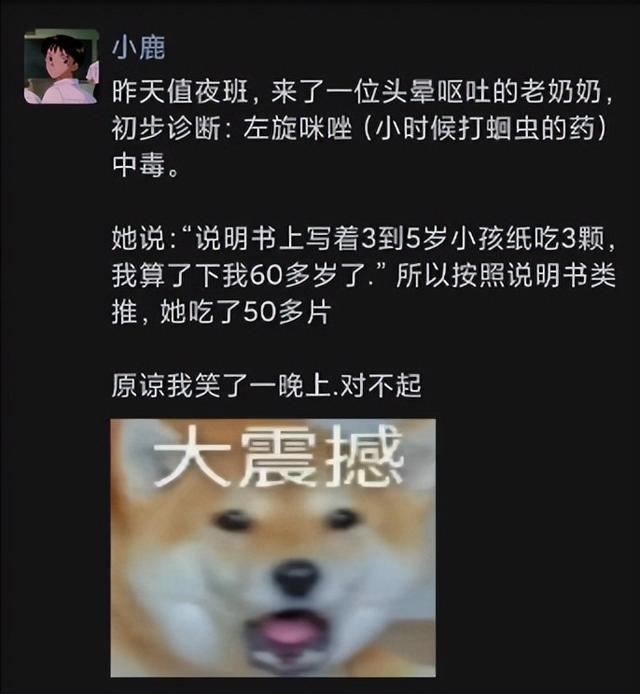Open the 大震撼 dog meme image

(273, 548)
